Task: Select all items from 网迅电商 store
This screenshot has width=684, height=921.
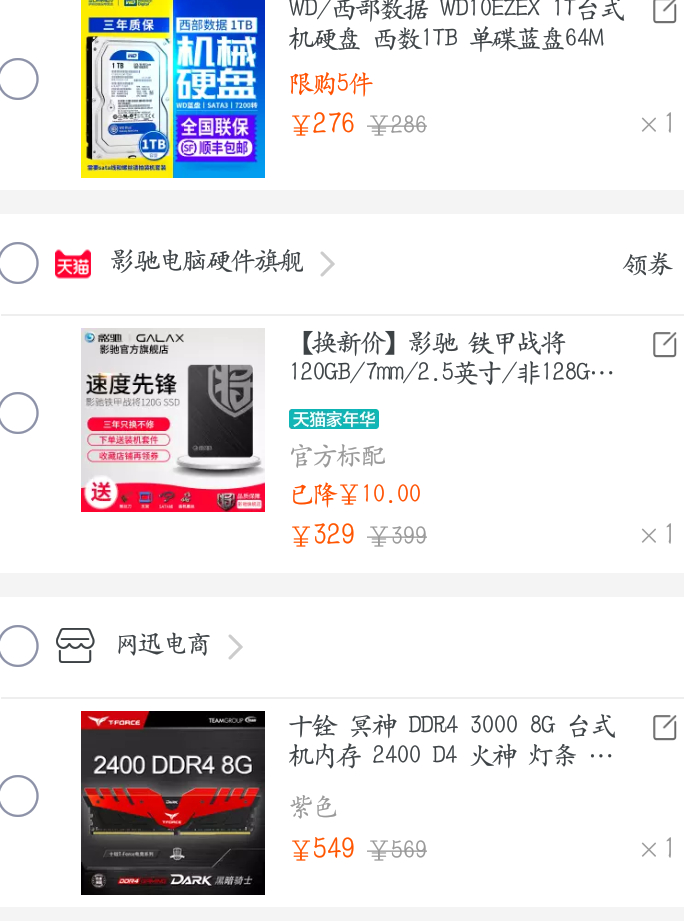Action: point(18,646)
